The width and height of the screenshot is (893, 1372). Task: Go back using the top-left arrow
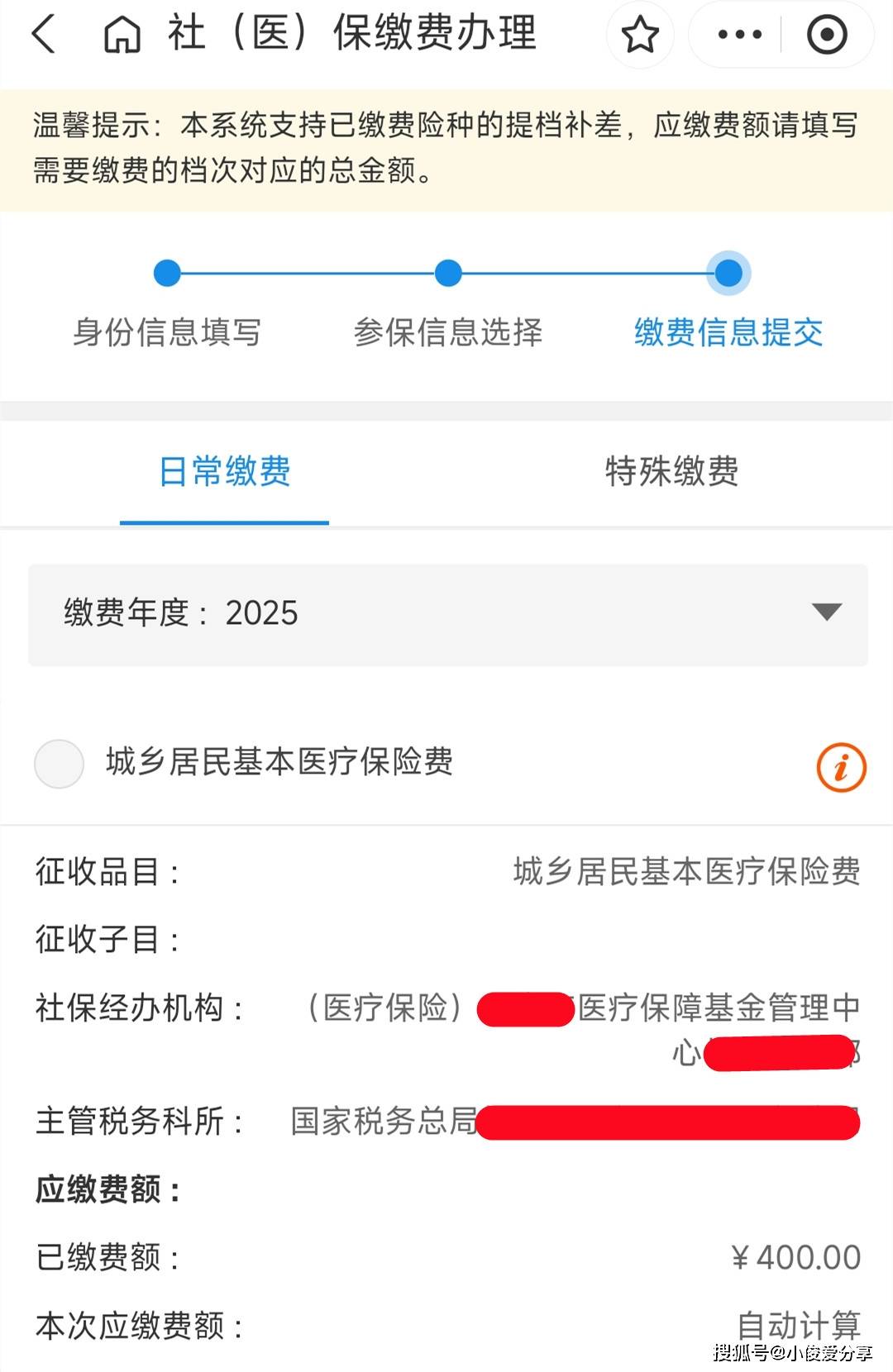(43, 35)
